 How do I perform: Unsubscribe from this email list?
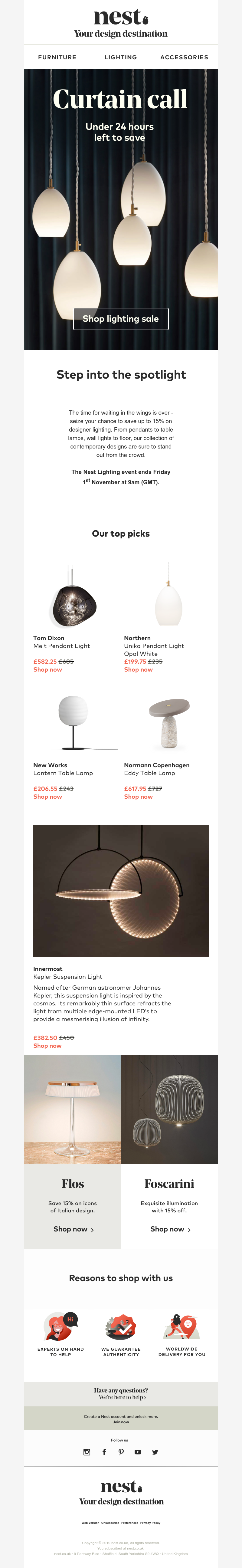[110, 1522]
